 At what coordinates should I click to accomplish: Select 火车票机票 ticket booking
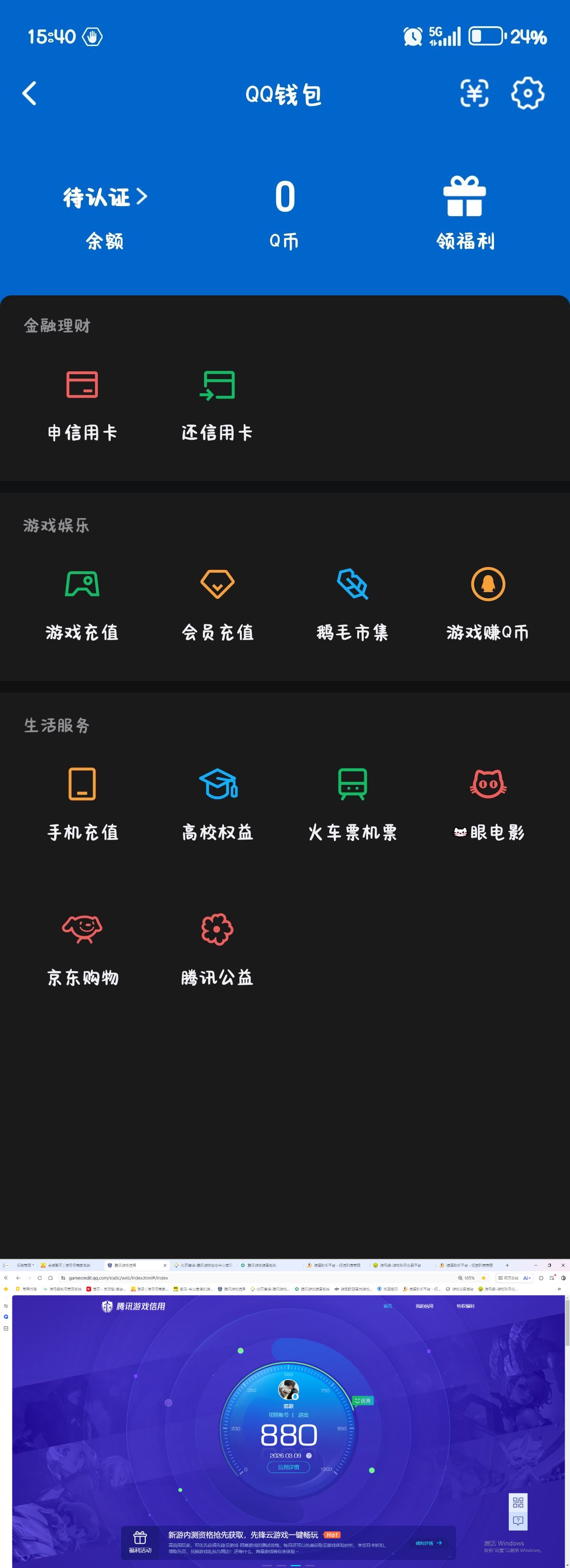(x=352, y=785)
